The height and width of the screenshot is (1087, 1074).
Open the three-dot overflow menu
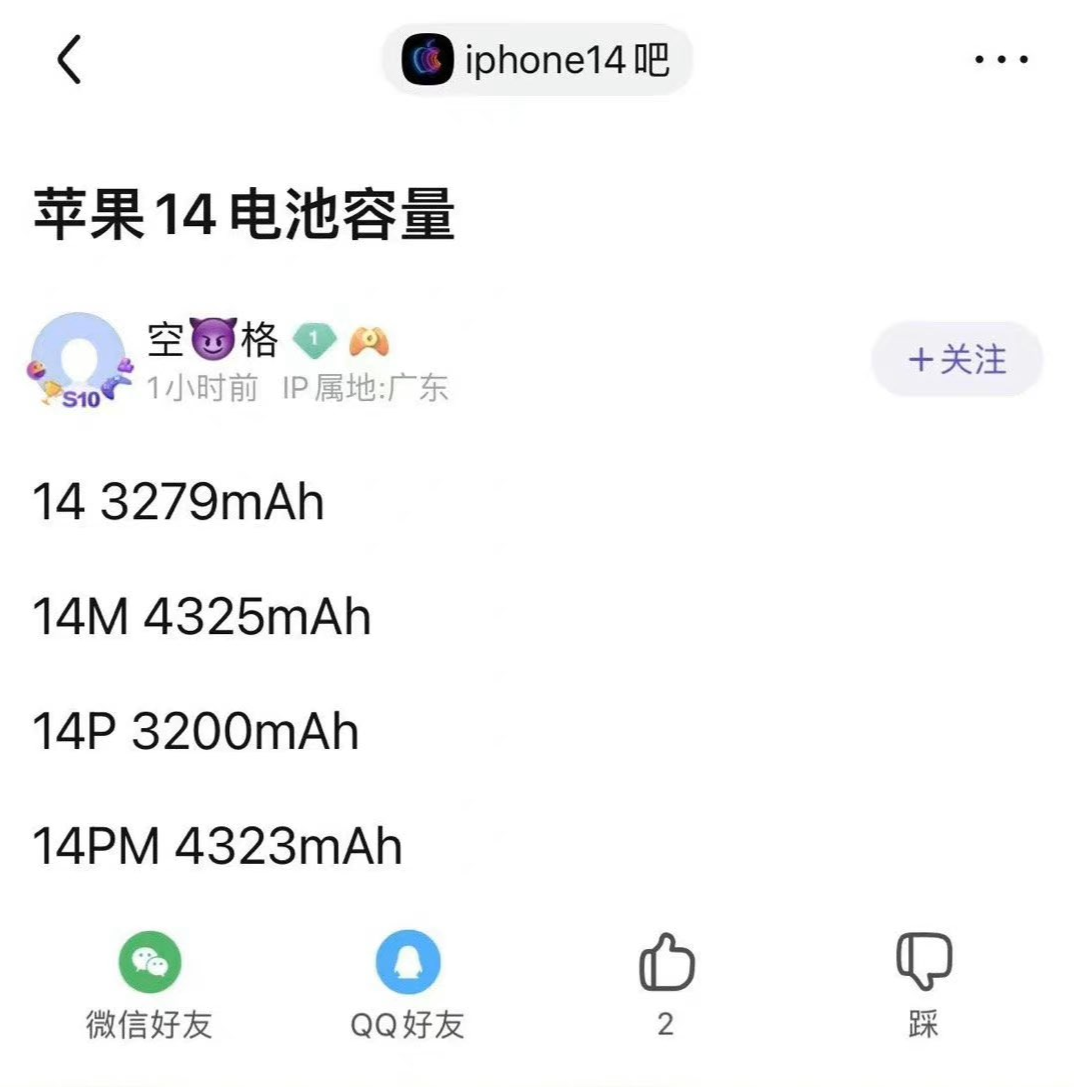pyautogui.click(x=1001, y=61)
